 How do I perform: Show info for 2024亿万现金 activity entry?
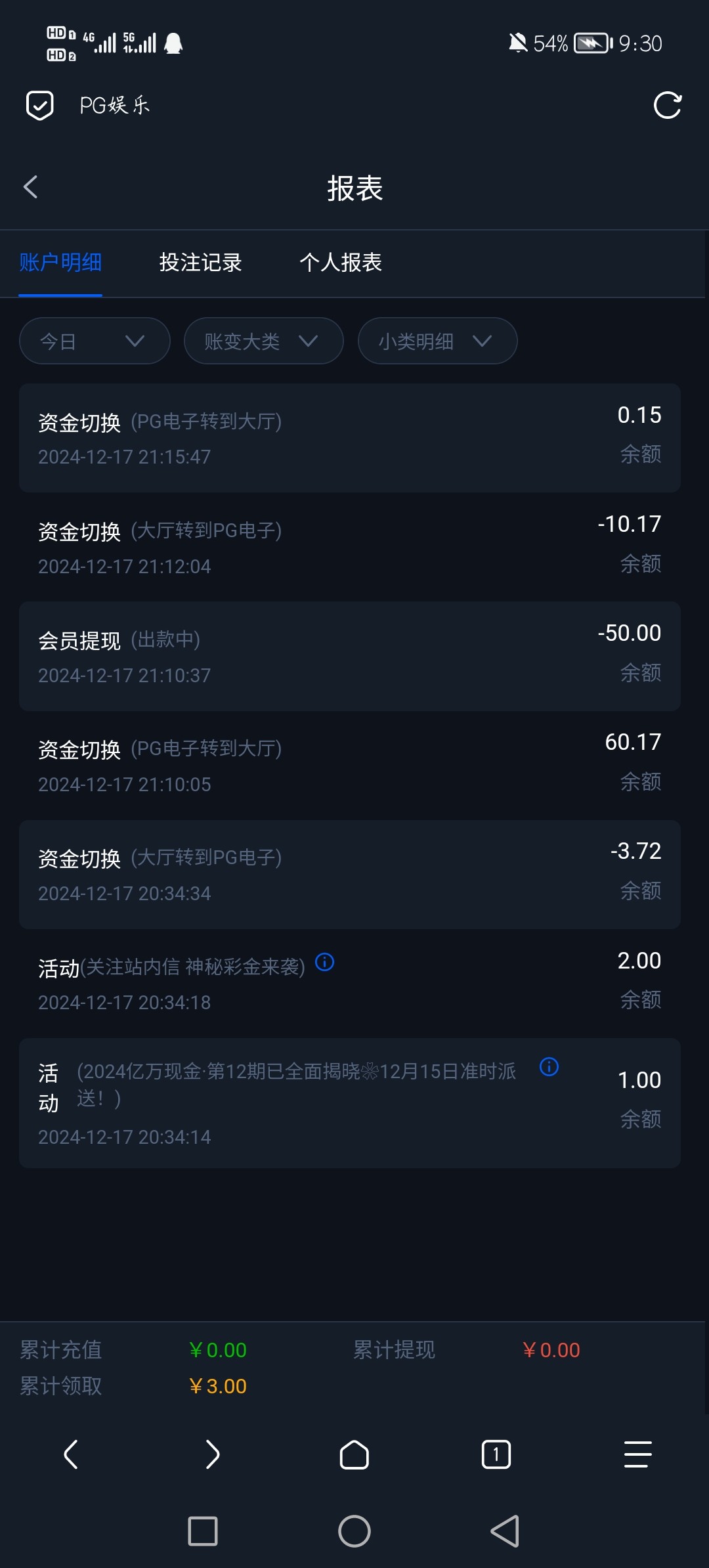(x=549, y=1067)
